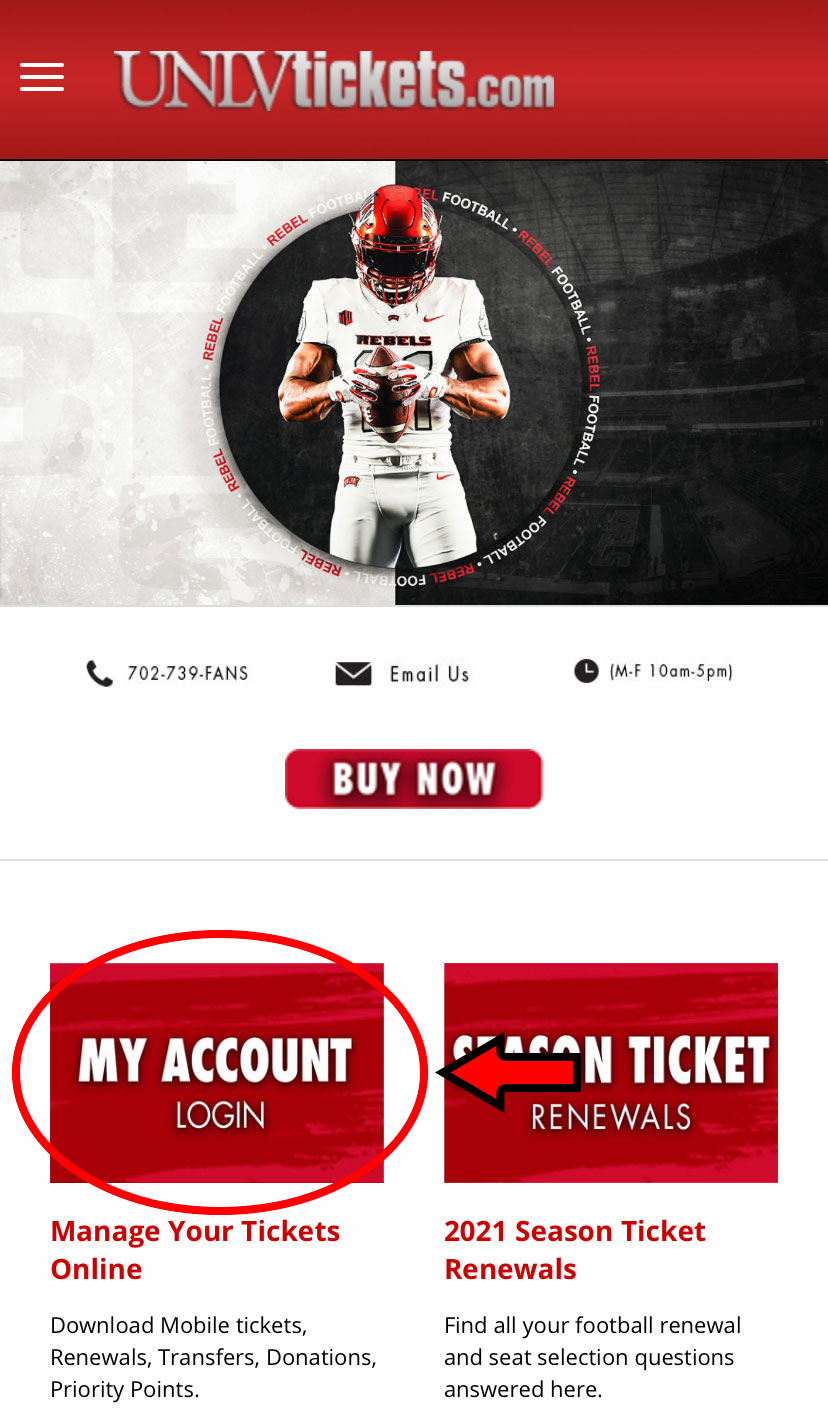Open the My Account Login tile
The image size is (828, 1425).
[x=217, y=1073]
